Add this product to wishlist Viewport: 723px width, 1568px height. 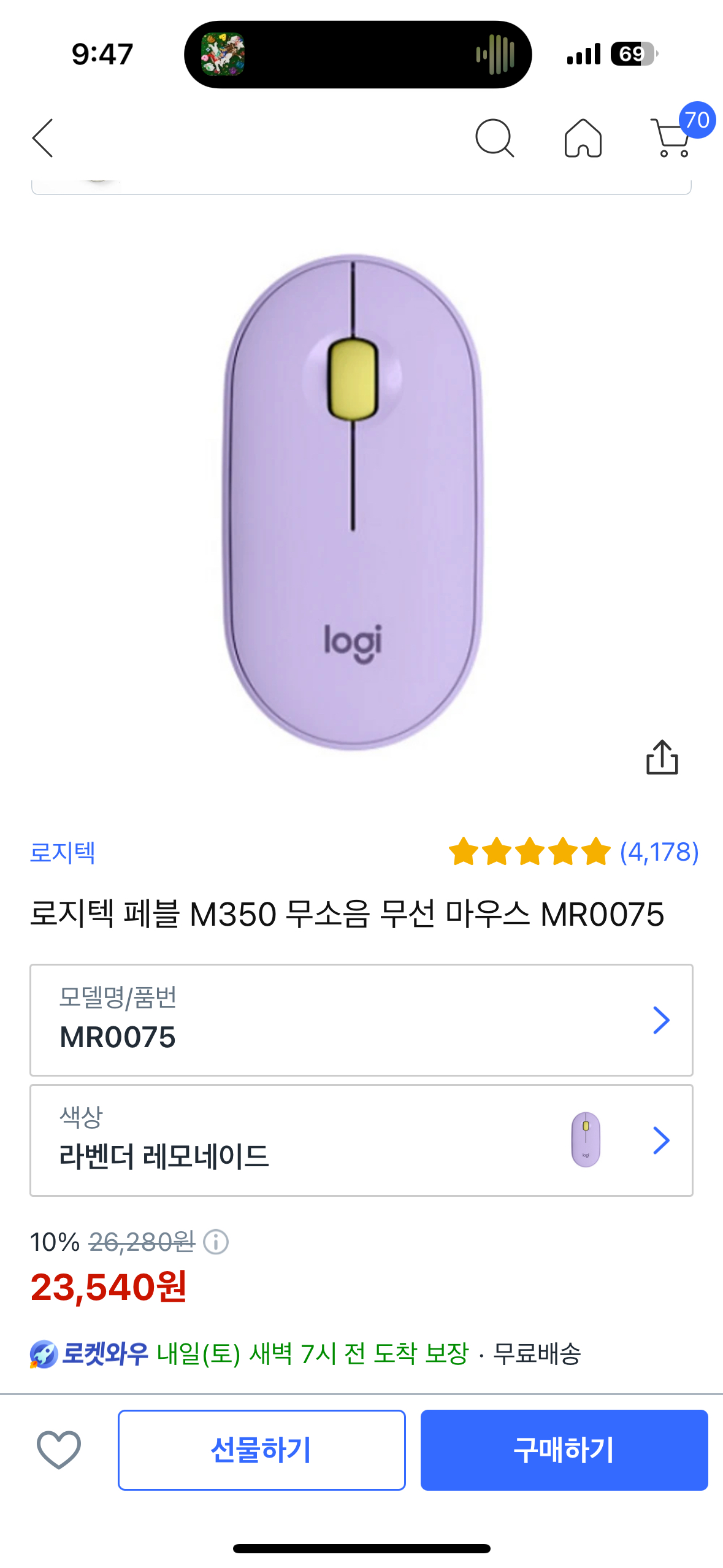[x=59, y=1450]
